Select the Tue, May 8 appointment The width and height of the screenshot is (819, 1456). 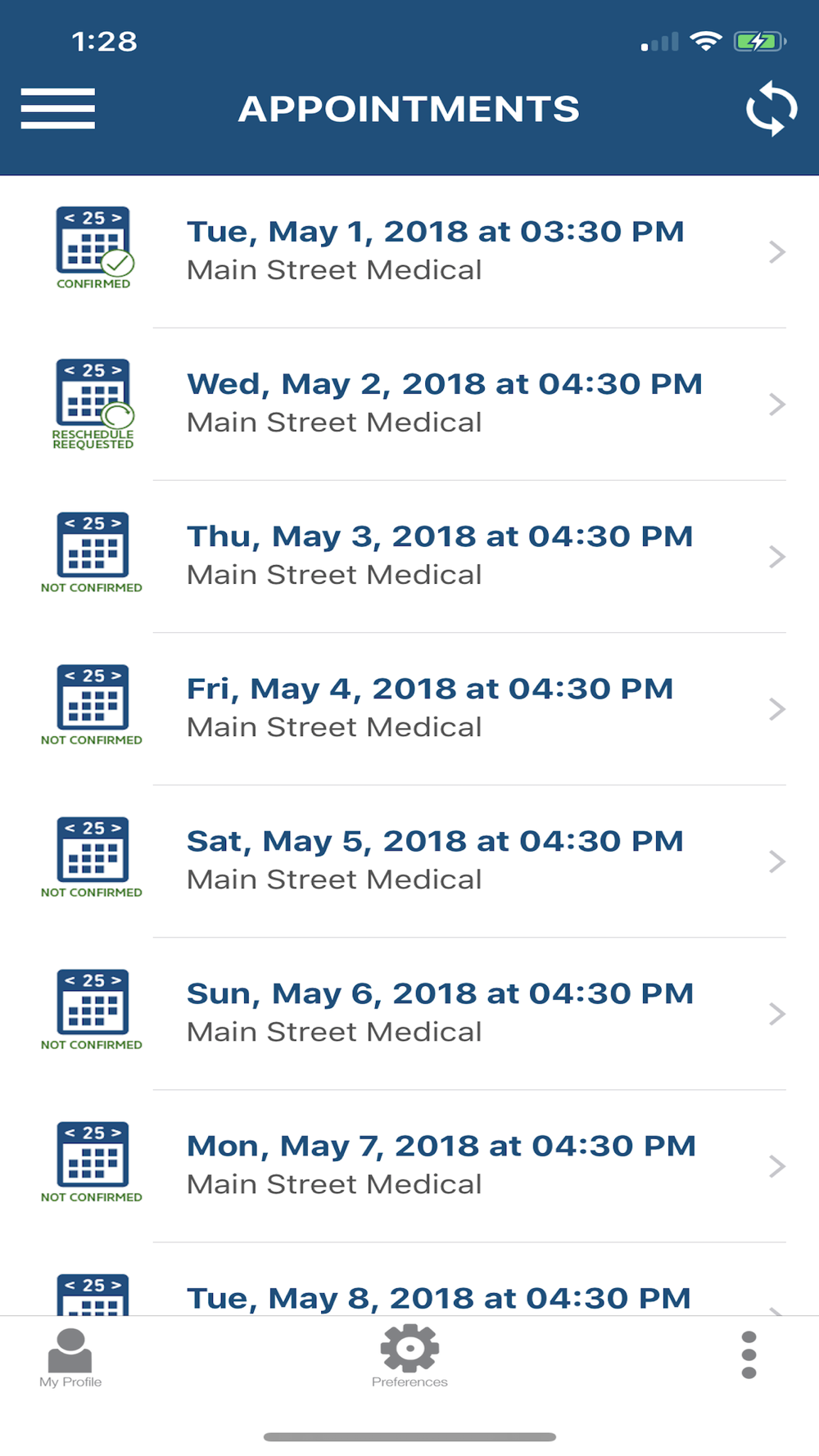point(409,1280)
